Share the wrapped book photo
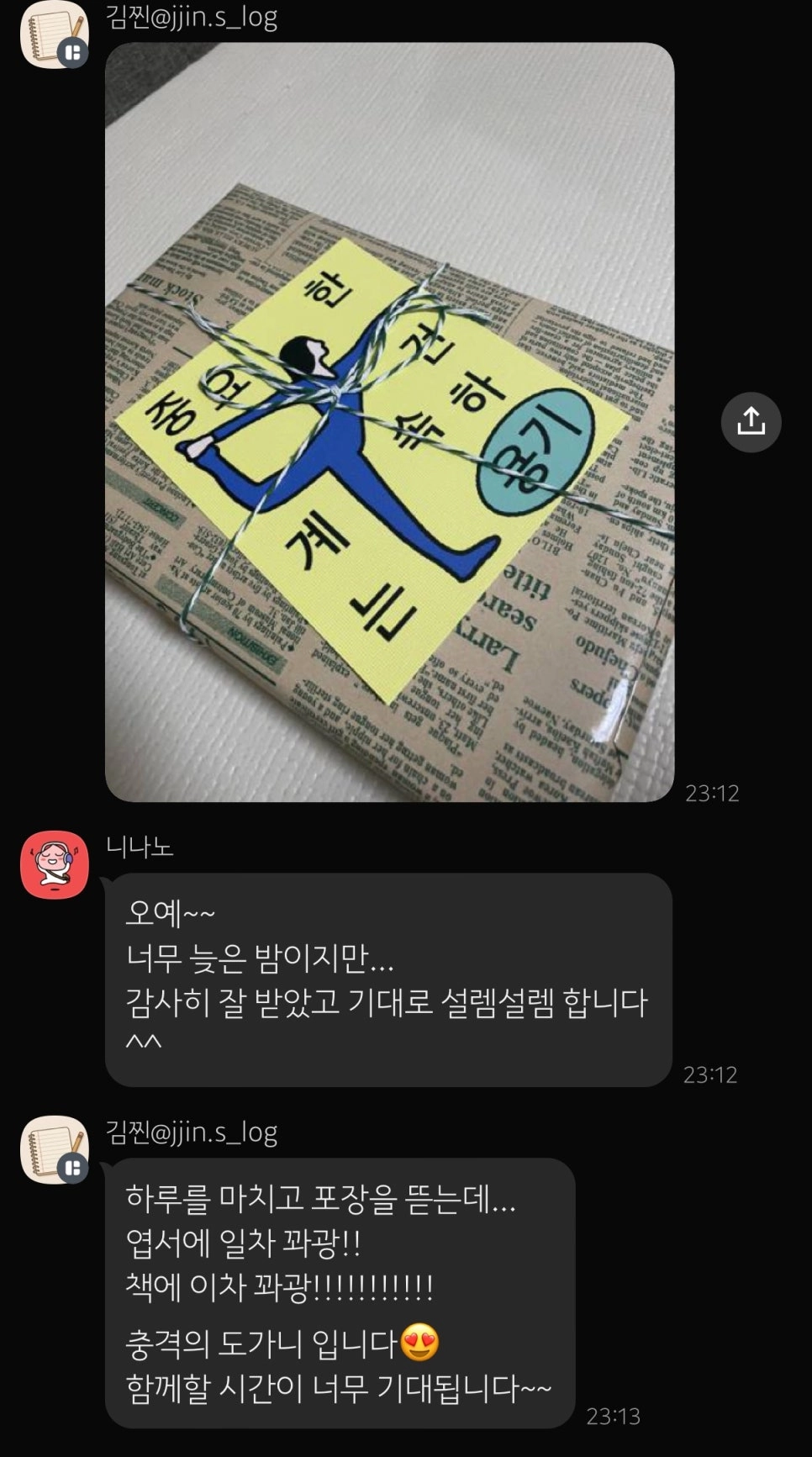The width and height of the screenshot is (812, 1457). click(751, 422)
